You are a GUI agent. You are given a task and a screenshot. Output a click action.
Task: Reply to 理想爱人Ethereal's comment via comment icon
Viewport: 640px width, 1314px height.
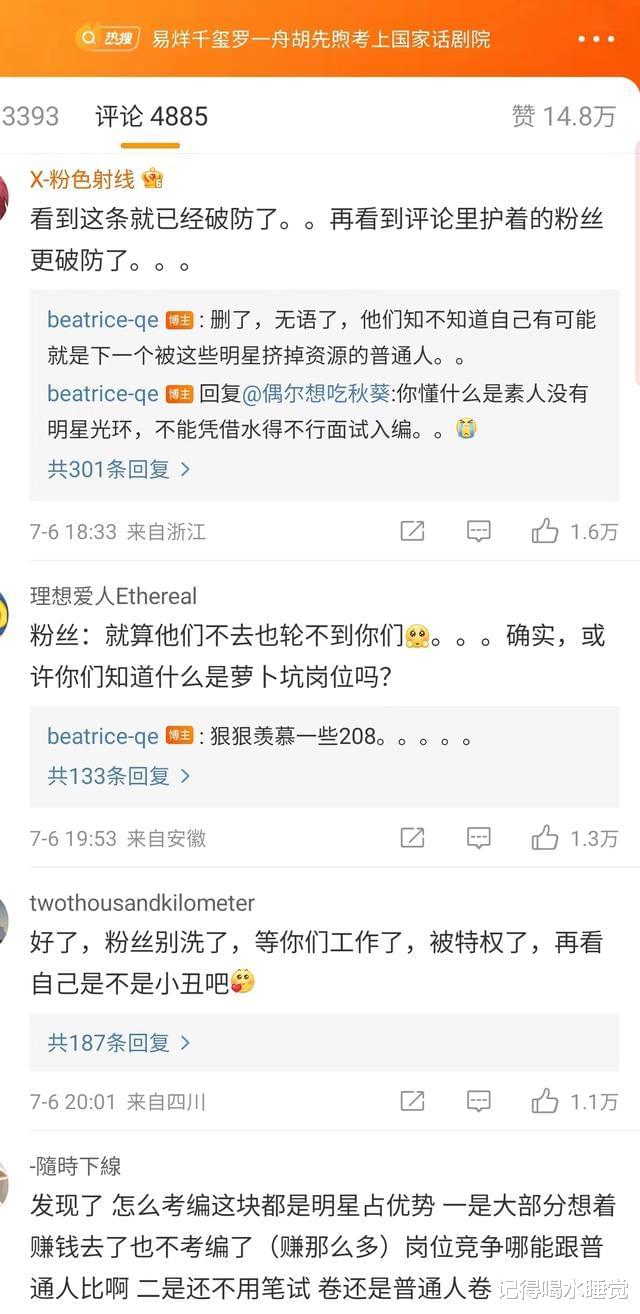point(479,838)
